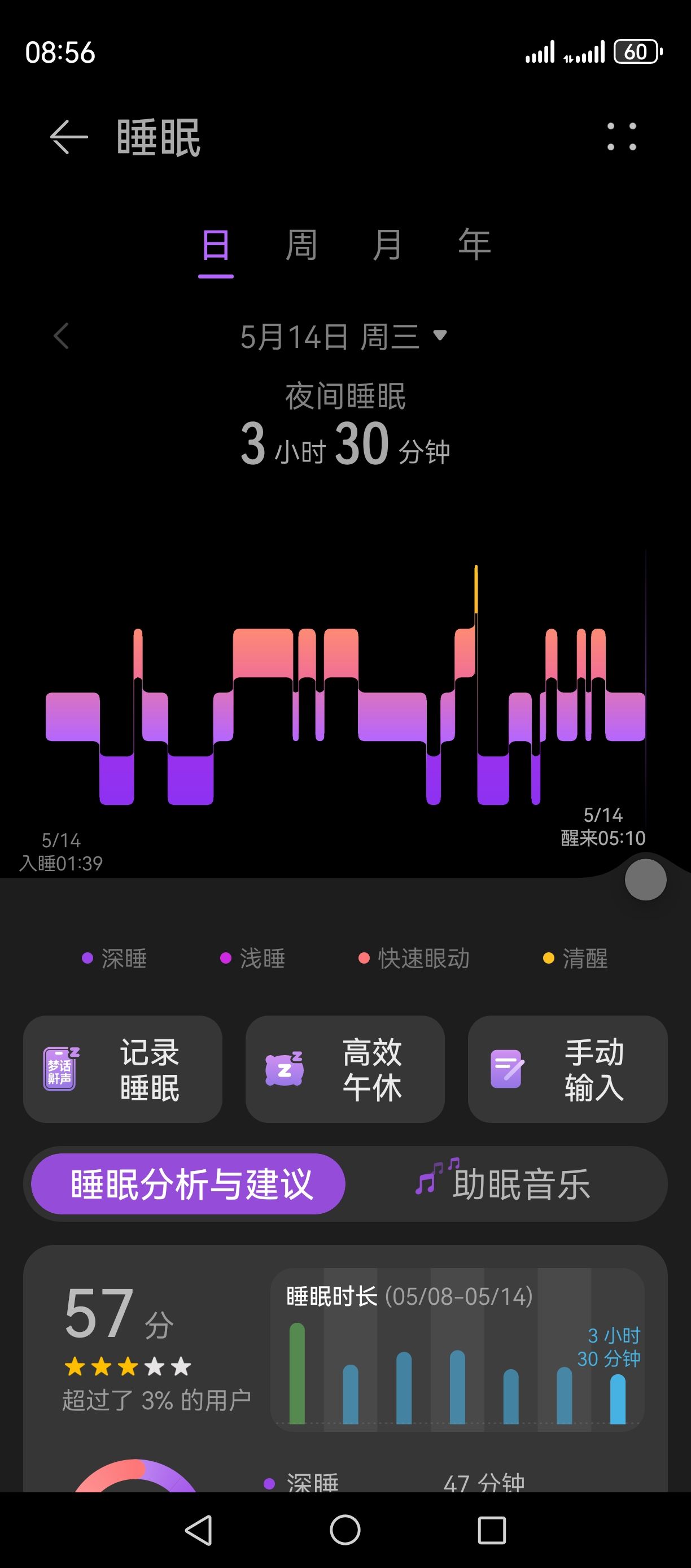Screen dimensions: 691x1568
Task: Switch to the 年 yearly tab
Action: point(474,245)
